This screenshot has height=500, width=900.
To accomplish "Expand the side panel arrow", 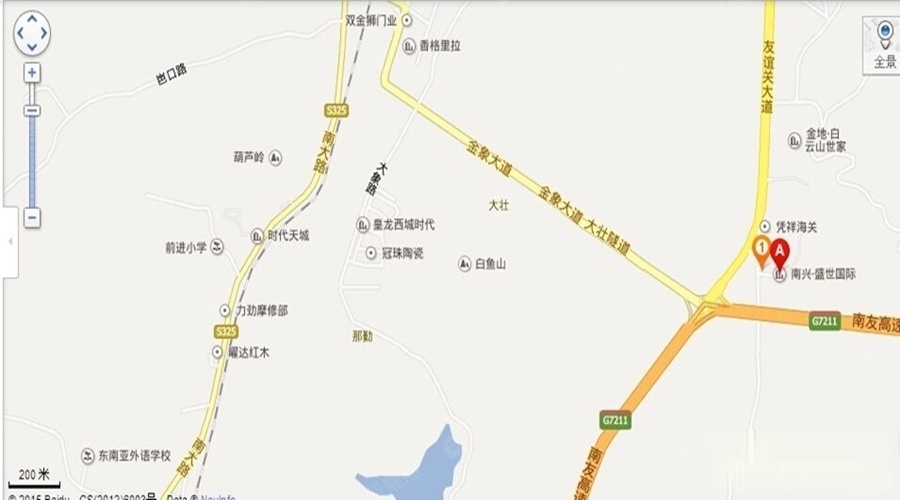I will (x=9, y=242).
